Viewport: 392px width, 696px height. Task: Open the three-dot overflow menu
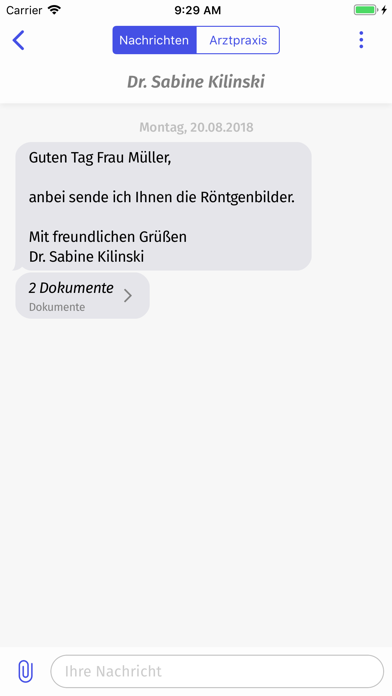point(361,40)
